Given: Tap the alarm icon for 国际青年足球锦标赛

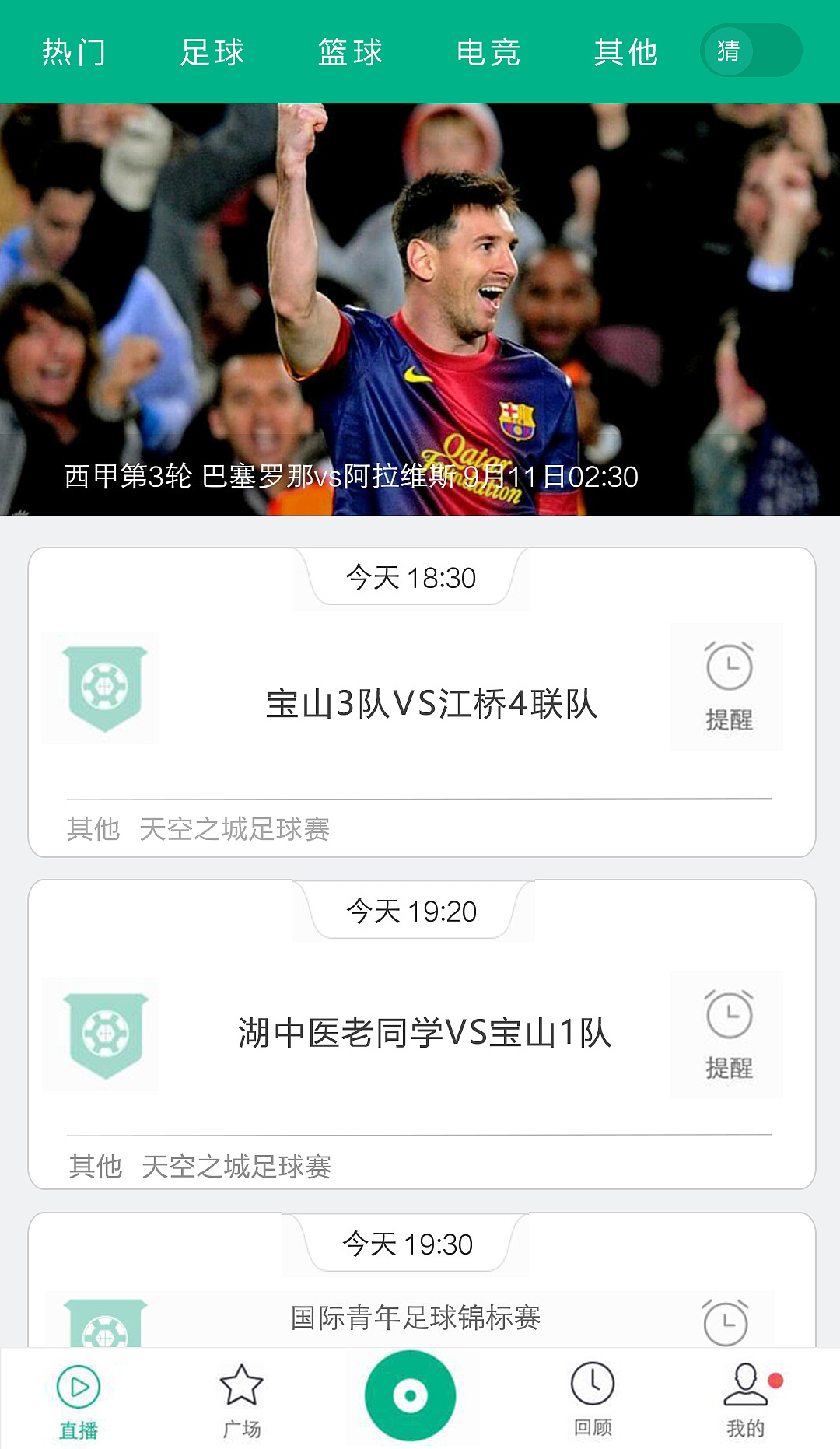Looking at the screenshot, I should pos(725,1322).
